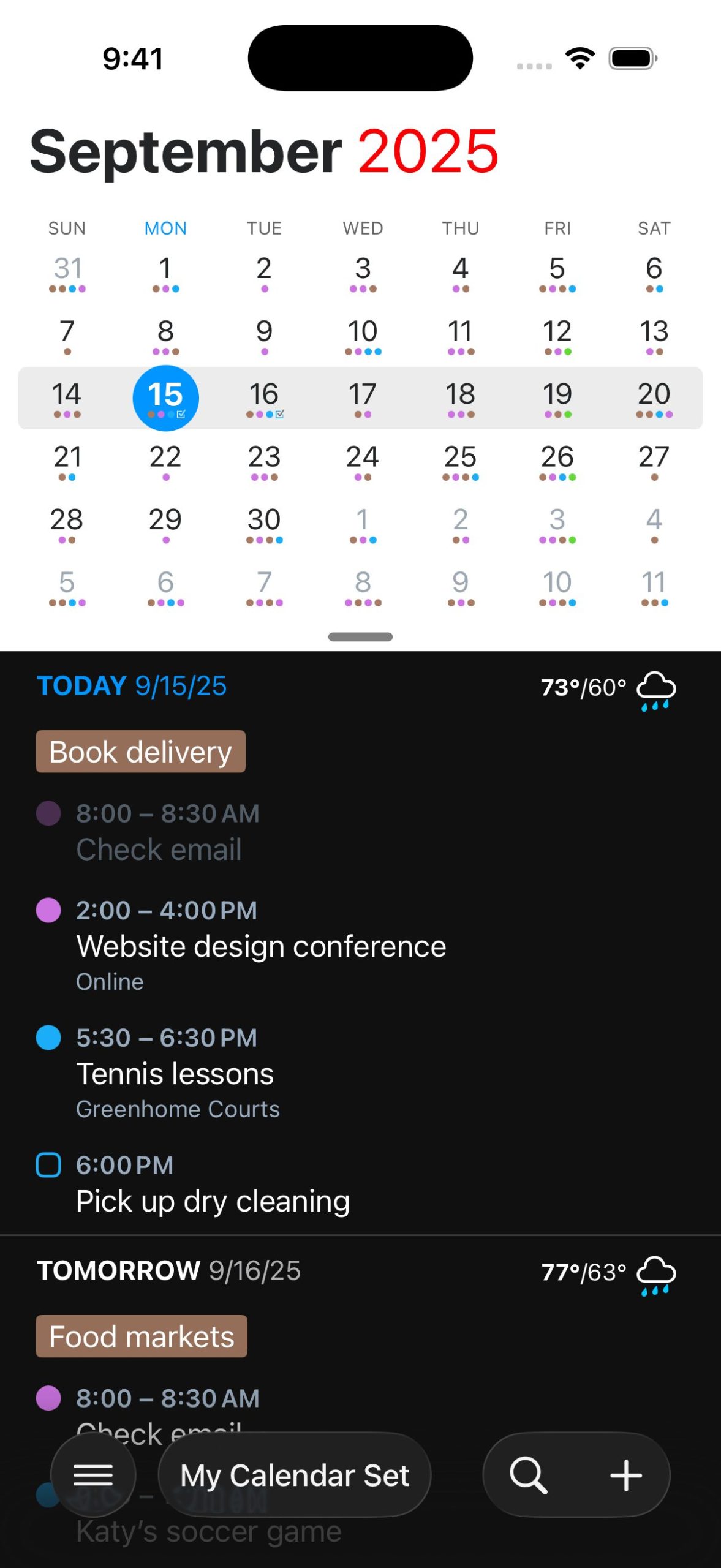Select September 26 on the calendar
Screen dimensions: 721x1568
click(557, 461)
